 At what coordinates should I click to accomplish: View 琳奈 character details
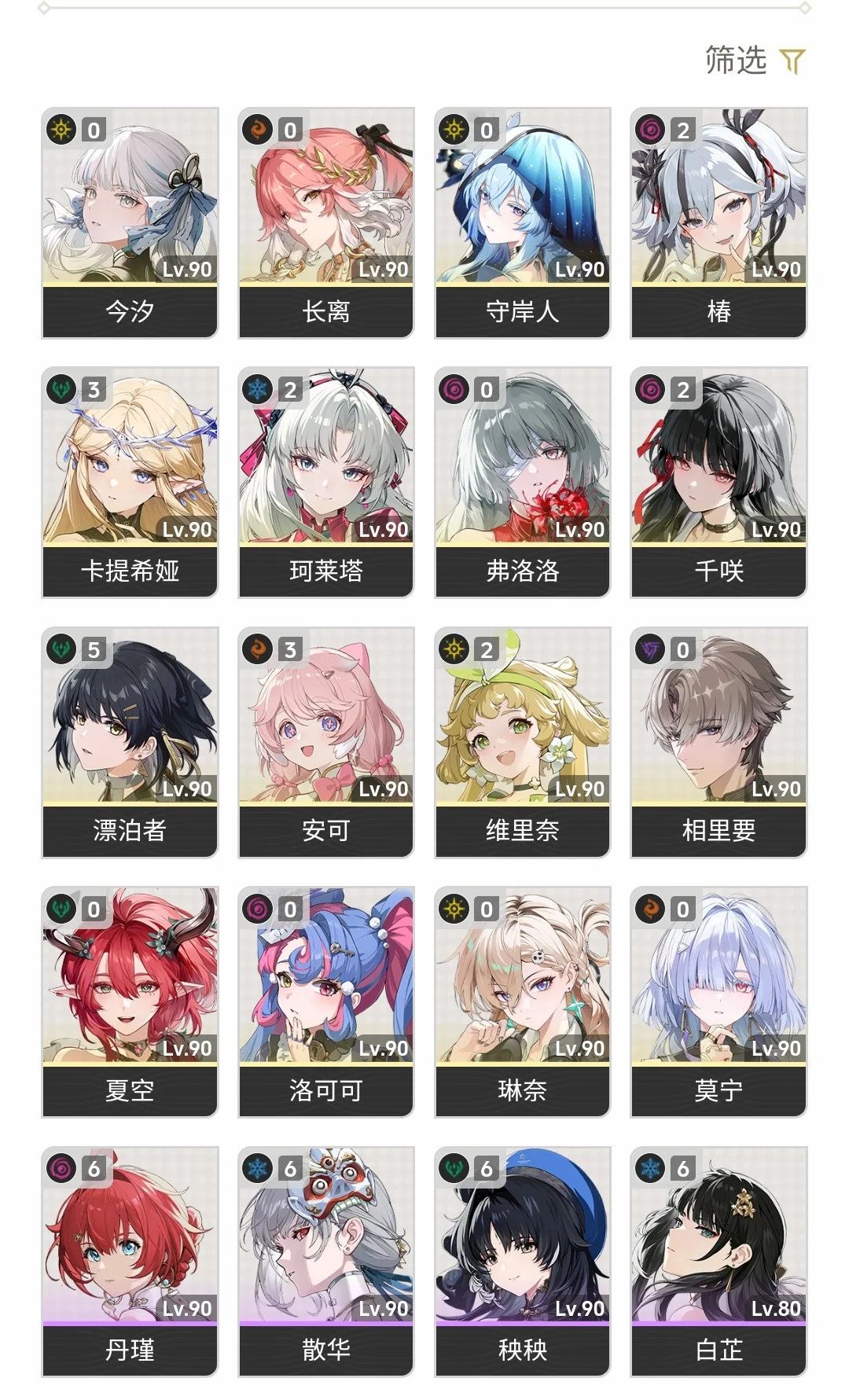pos(523,1001)
